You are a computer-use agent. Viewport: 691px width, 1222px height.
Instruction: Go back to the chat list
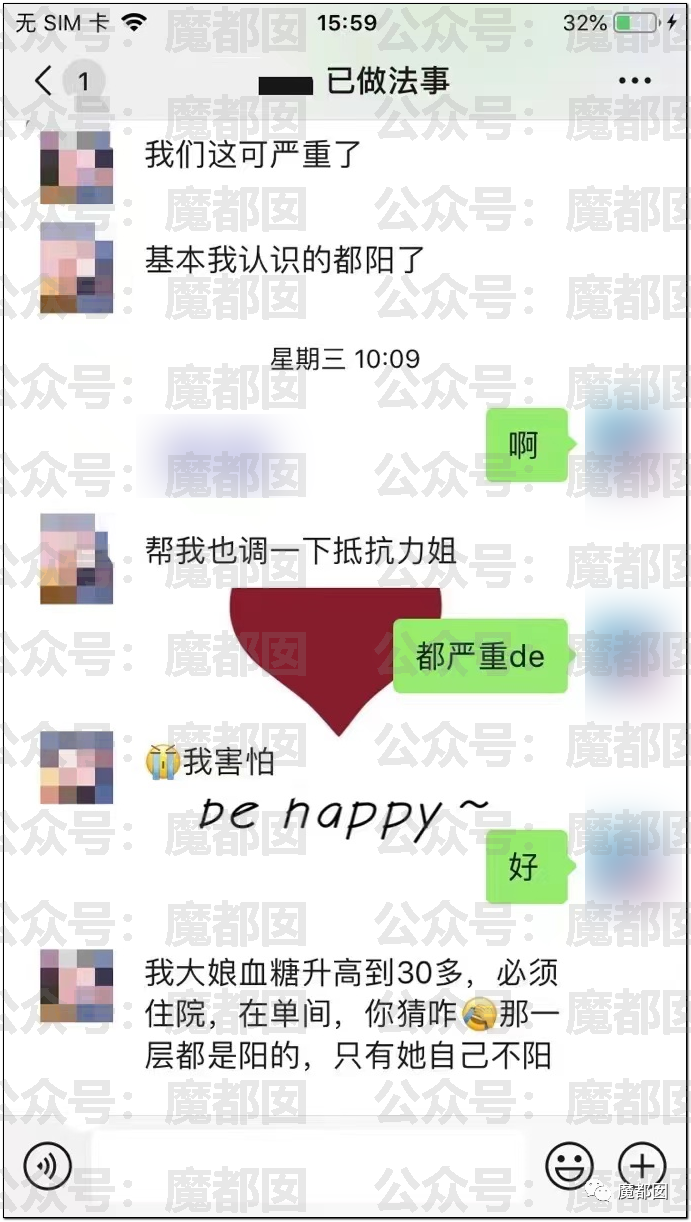tap(45, 82)
